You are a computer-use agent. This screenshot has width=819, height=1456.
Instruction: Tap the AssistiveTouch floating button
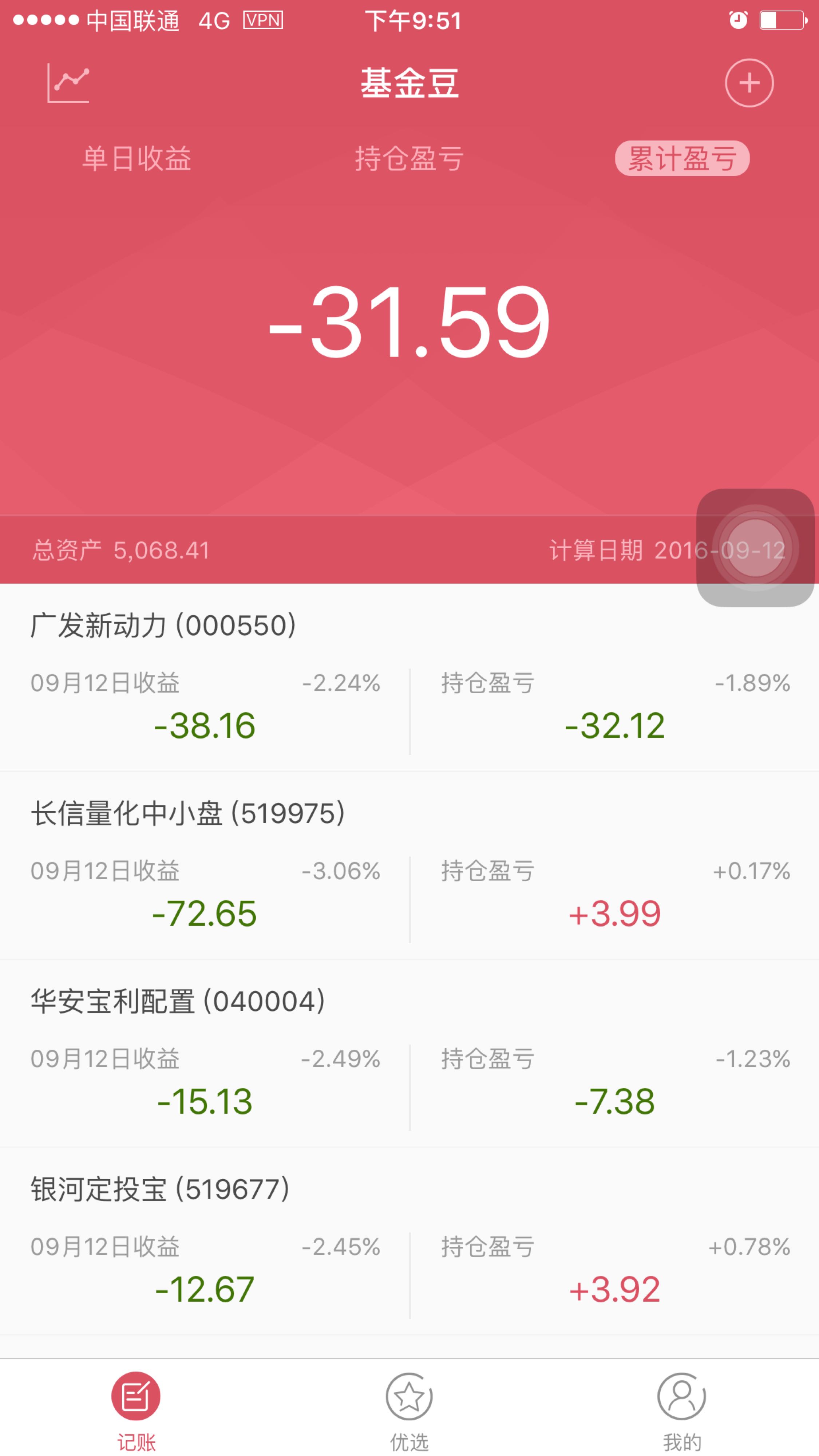coord(755,548)
